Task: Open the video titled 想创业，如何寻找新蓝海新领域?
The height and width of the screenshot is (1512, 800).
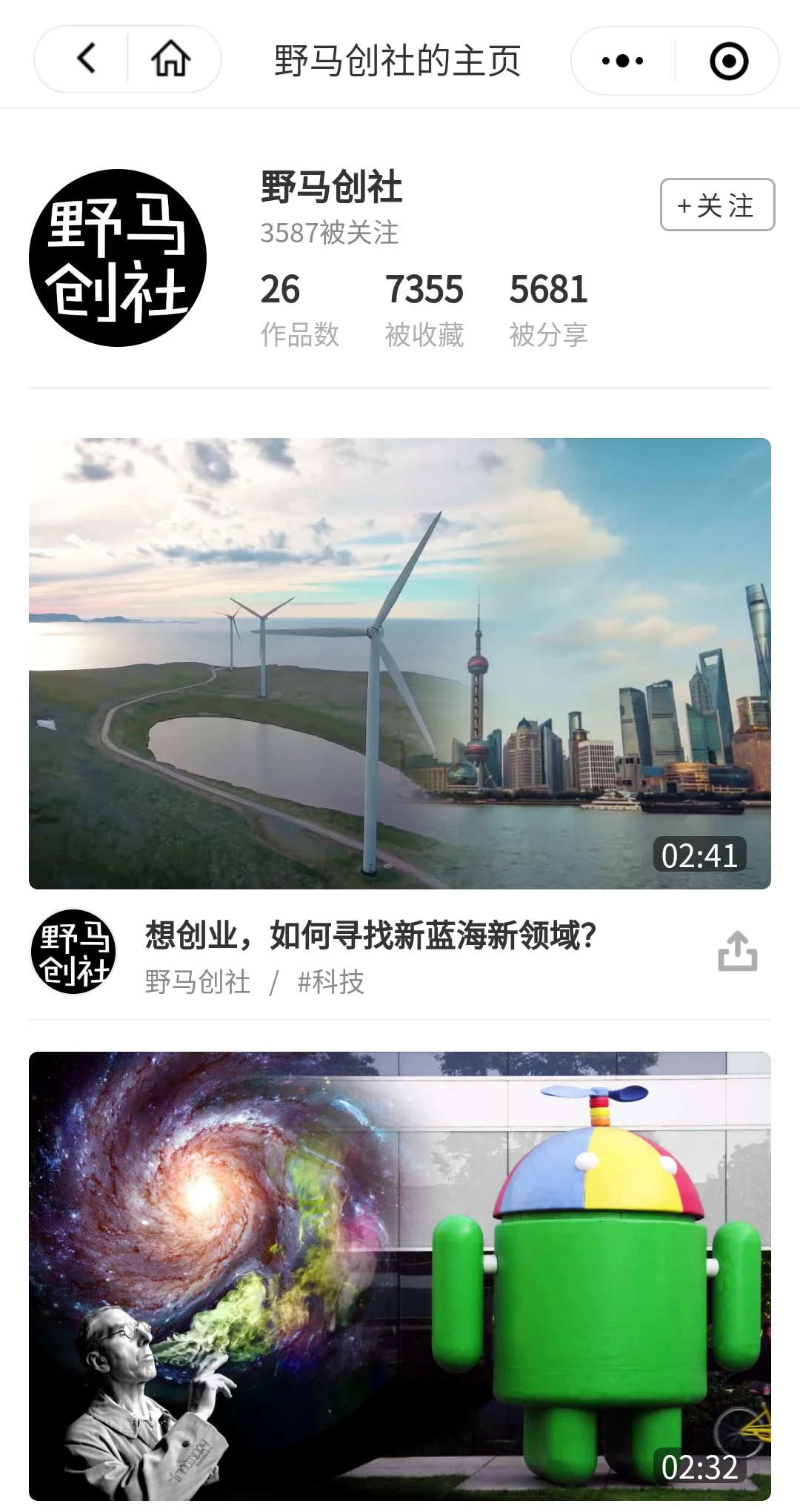Action: pyautogui.click(x=370, y=935)
